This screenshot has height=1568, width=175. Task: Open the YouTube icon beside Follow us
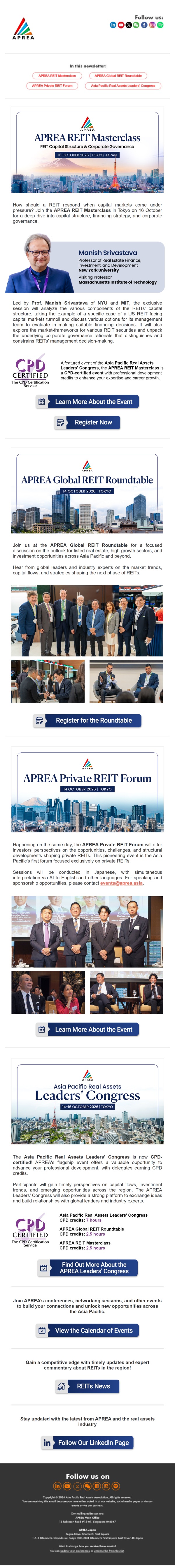[121, 25]
